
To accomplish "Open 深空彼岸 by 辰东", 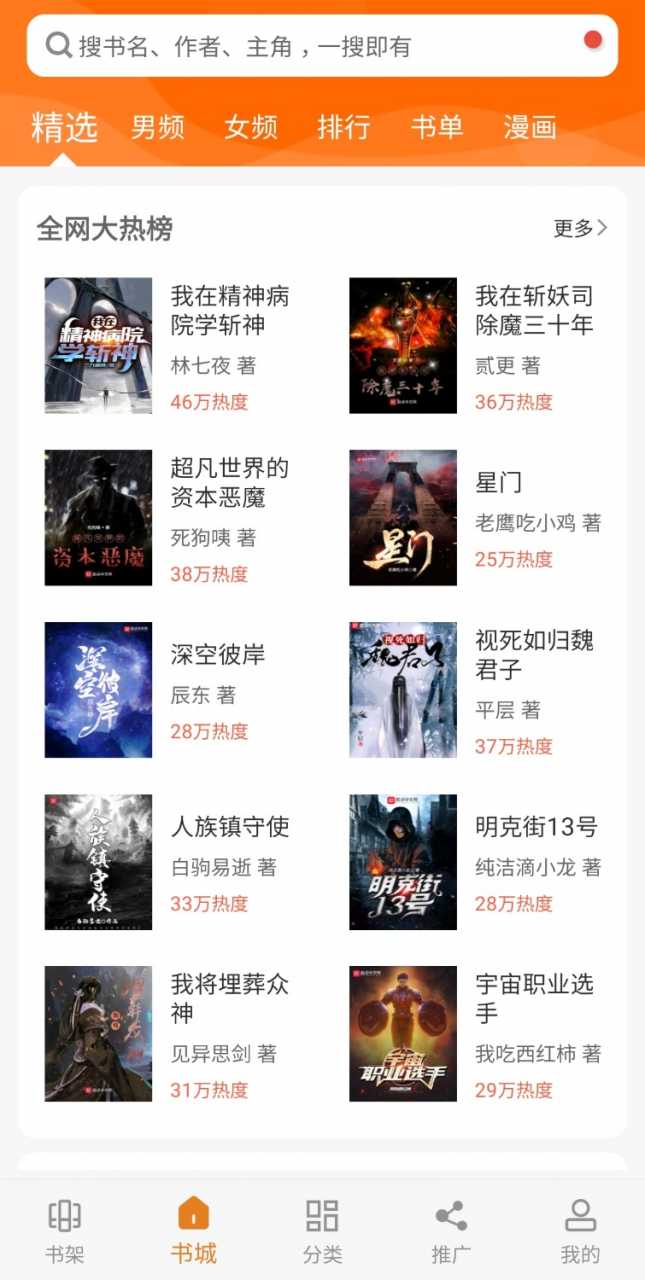I will click(218, 655).
